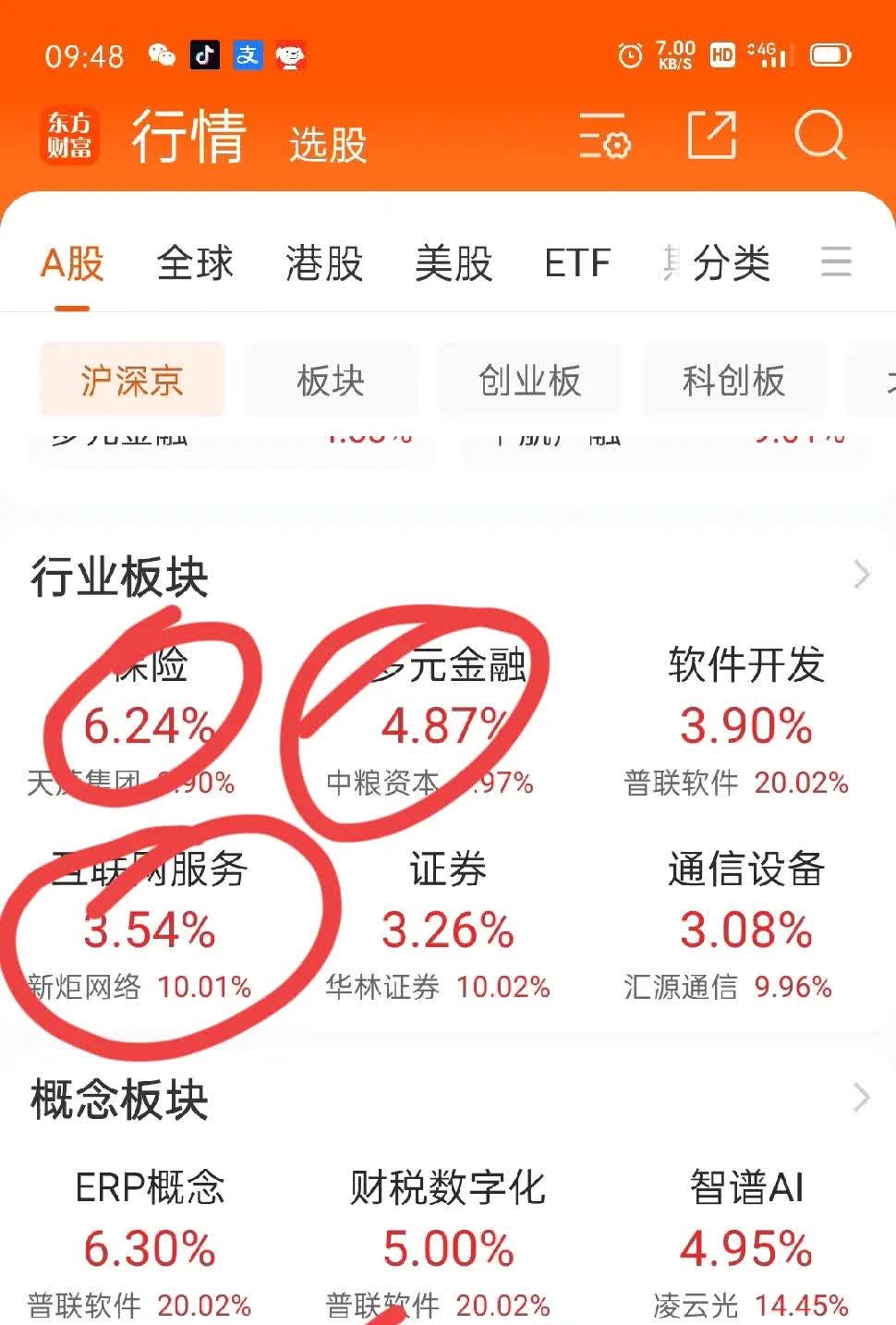
Task: Select the 创业板 filter
Action: coord(529,379)
